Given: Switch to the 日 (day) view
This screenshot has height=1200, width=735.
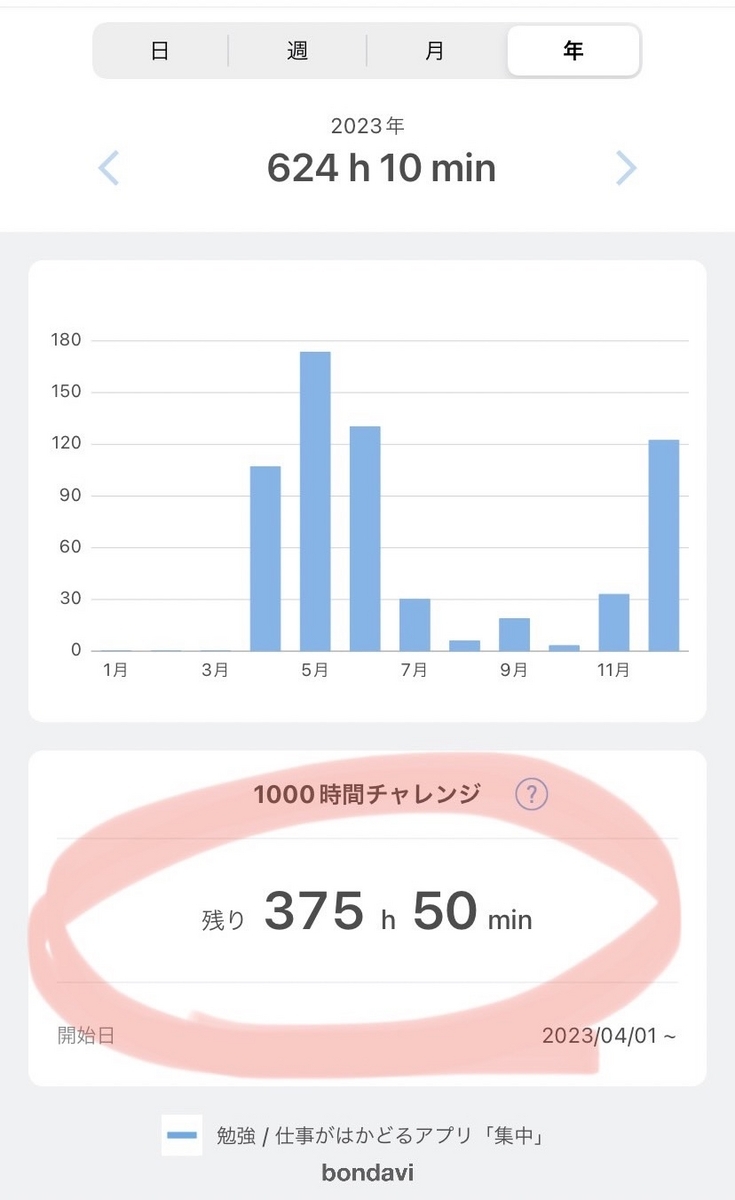Looking at the screenshot, I should pyautogui.click(x=160, y=51).
